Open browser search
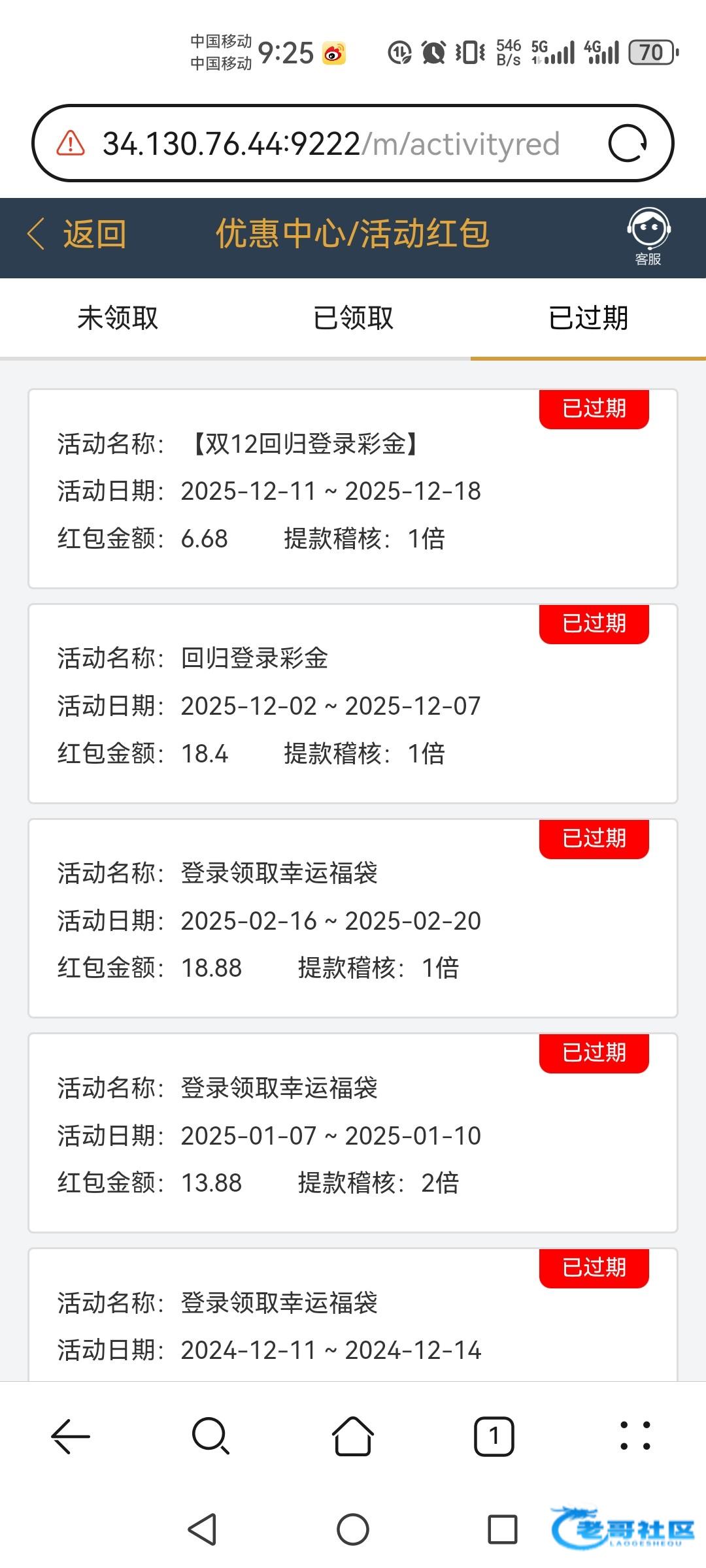706x1568 pixels. 211,1437
